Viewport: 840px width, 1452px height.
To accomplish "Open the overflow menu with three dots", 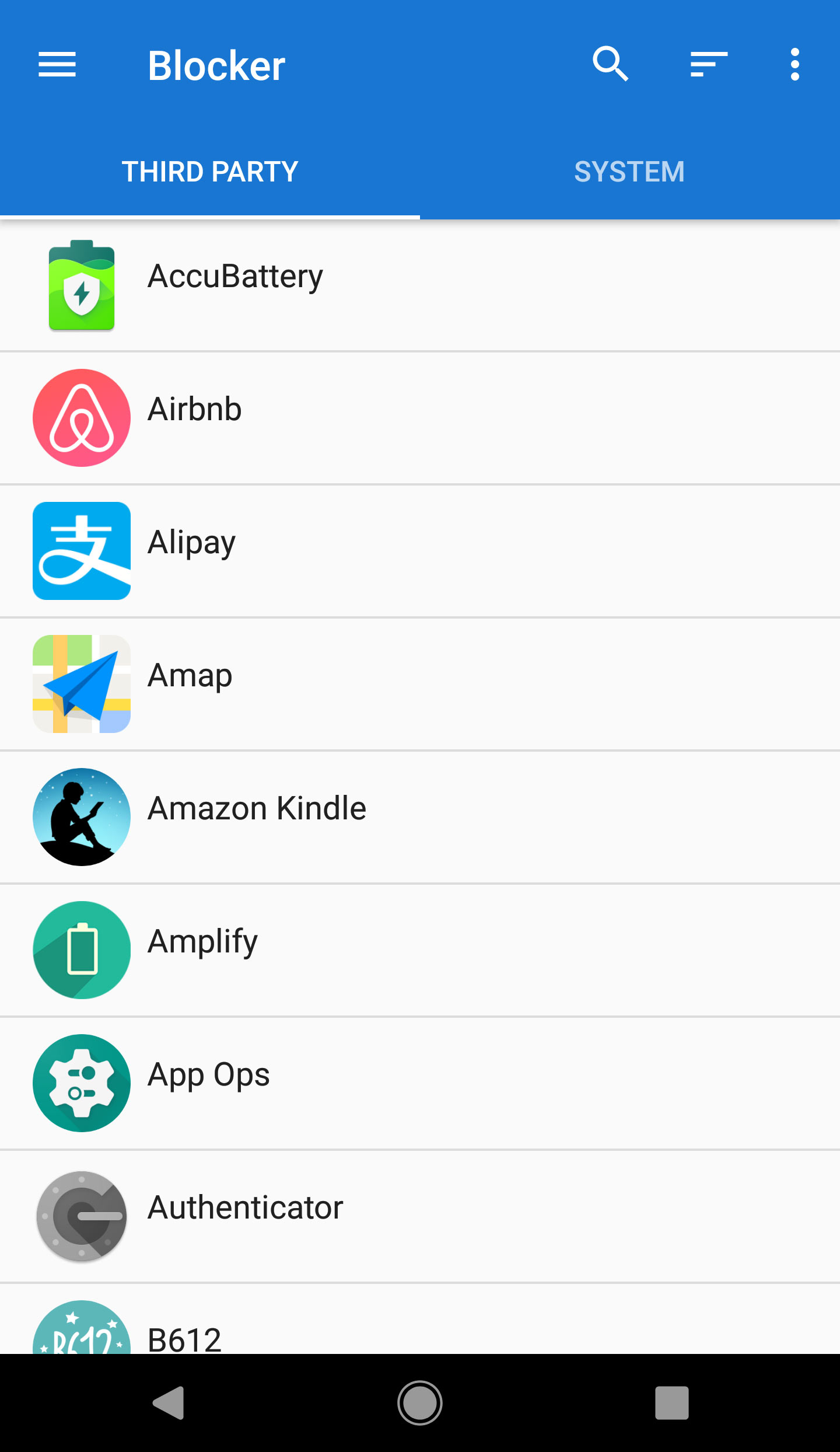I will (x=794, y=65).
